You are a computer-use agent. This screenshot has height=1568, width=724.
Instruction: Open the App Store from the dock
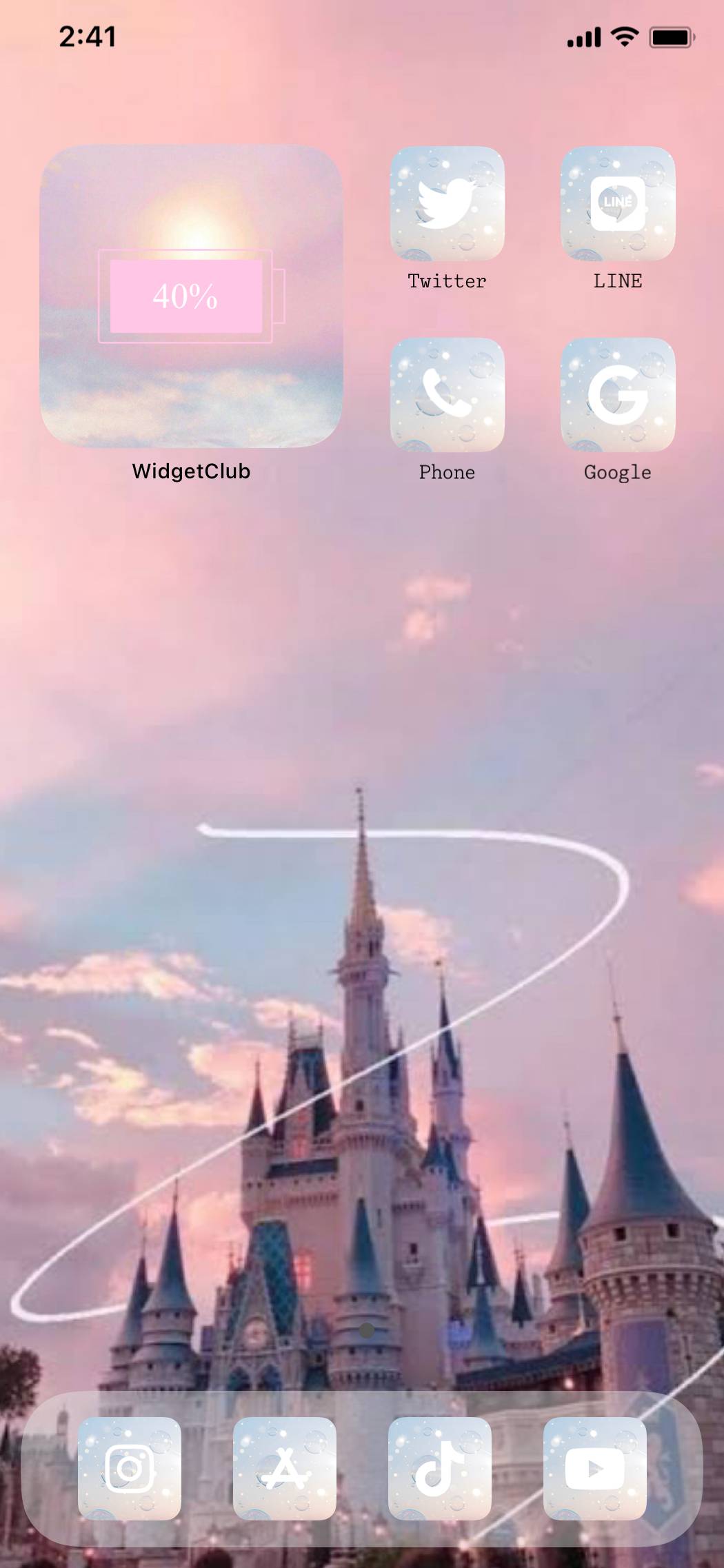tap(284, 1468)
